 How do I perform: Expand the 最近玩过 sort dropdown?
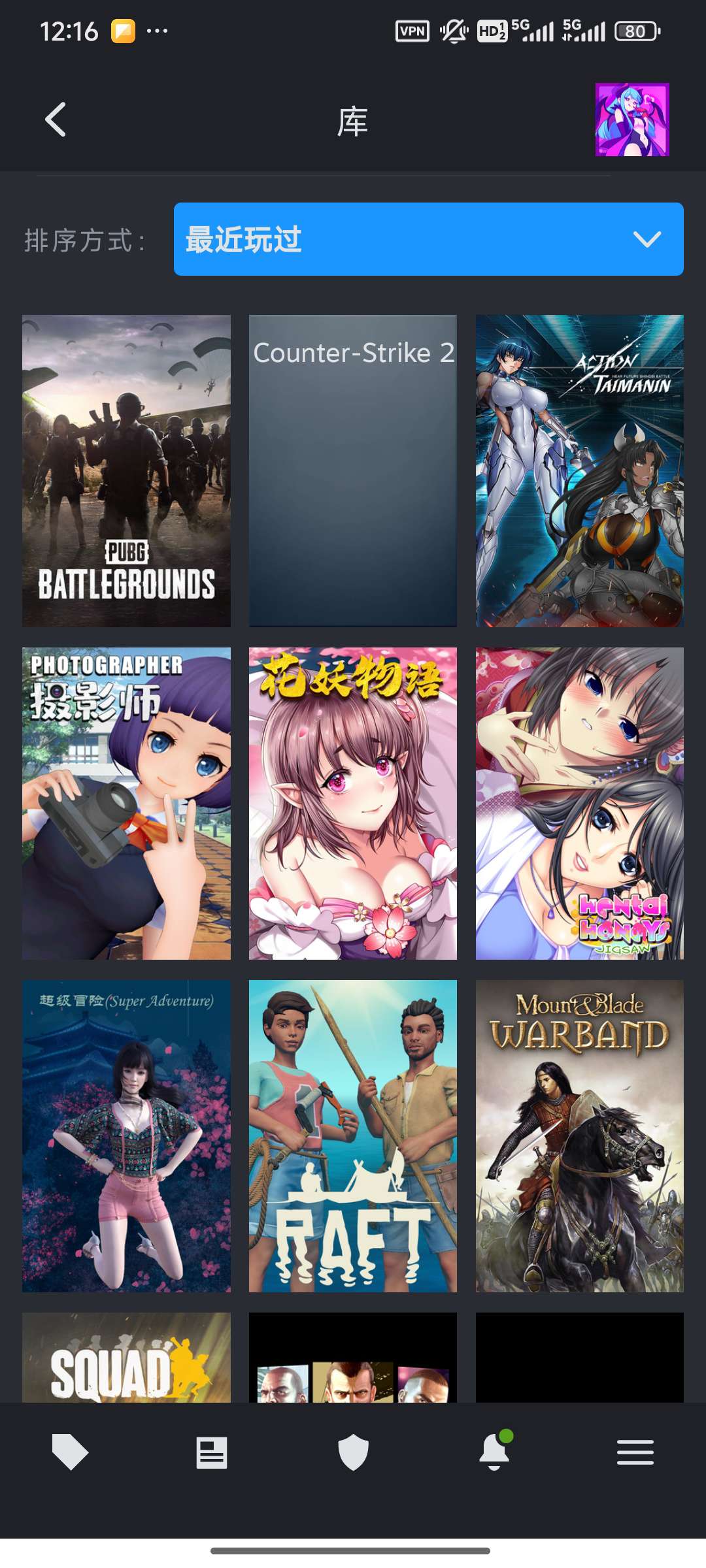(428, 239)
